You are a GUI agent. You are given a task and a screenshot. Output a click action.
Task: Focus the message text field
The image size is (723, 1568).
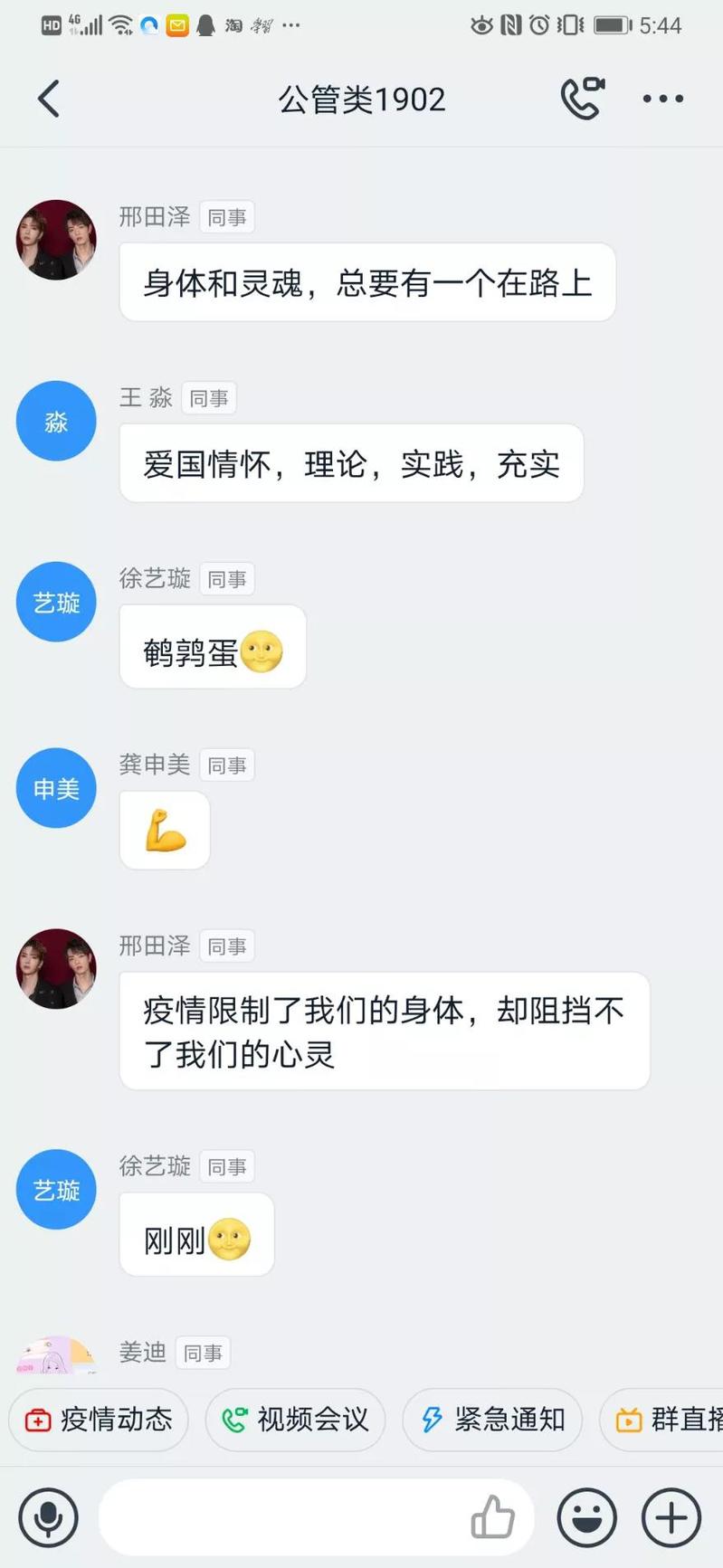point(281,1517)
